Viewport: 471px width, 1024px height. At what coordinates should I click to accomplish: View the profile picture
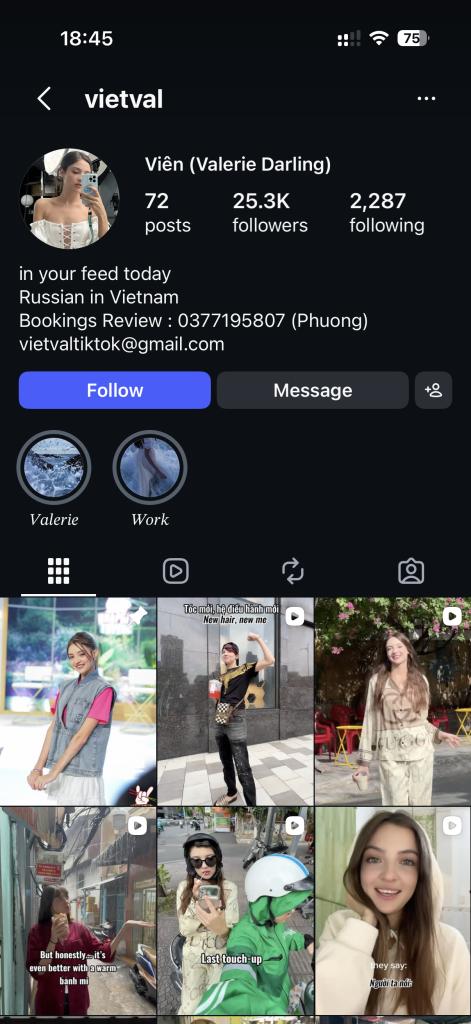(69, 199)
